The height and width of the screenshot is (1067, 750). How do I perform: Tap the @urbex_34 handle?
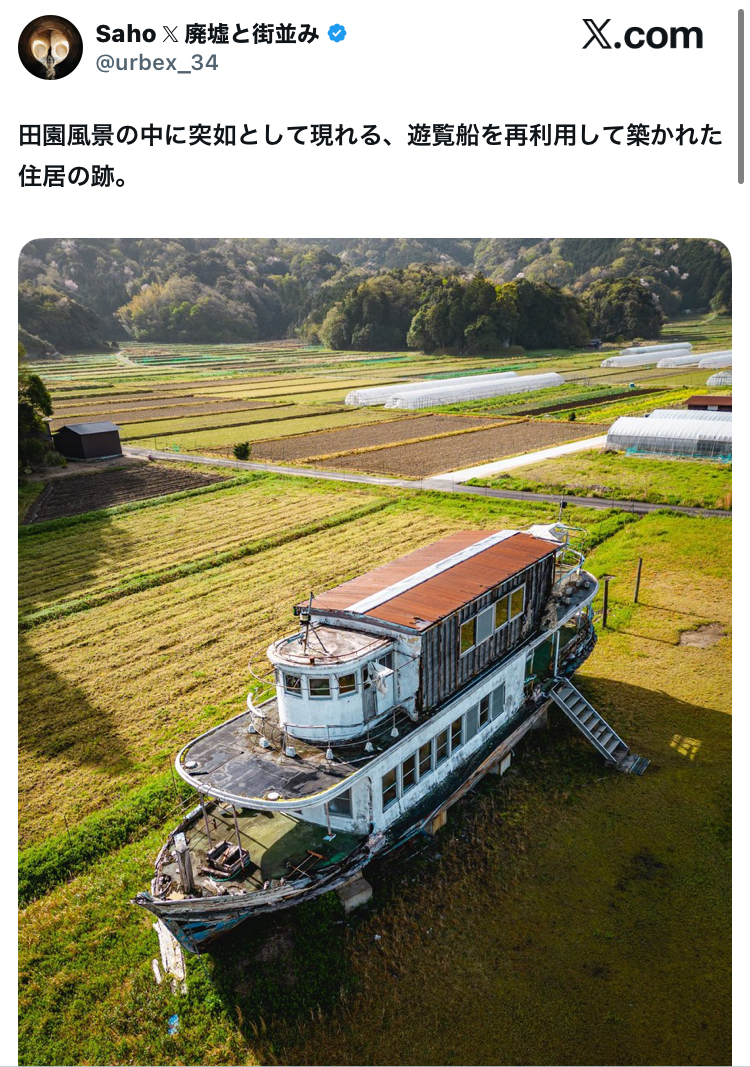[156, 63]
